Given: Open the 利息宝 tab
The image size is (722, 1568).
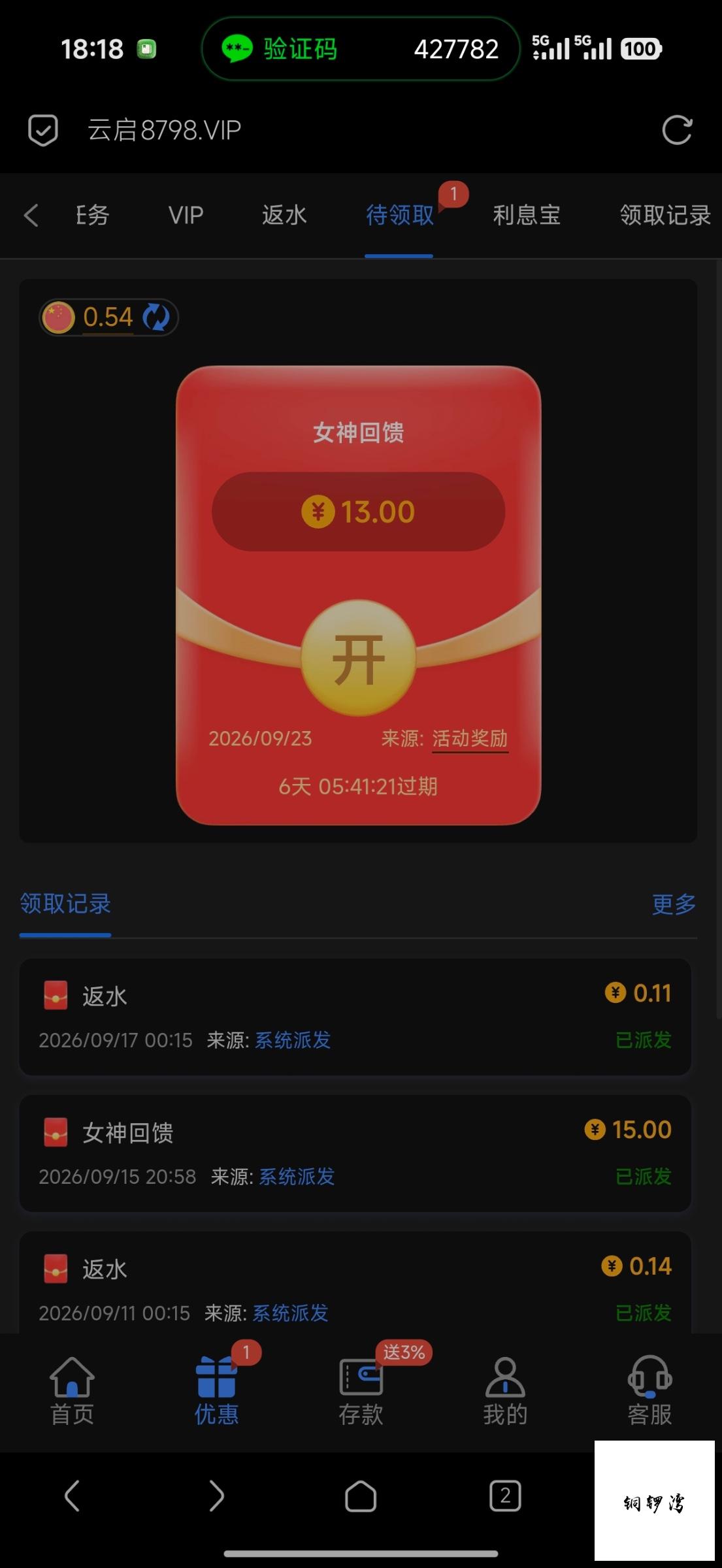Looking at the screenshot, I should coord(527,215).
